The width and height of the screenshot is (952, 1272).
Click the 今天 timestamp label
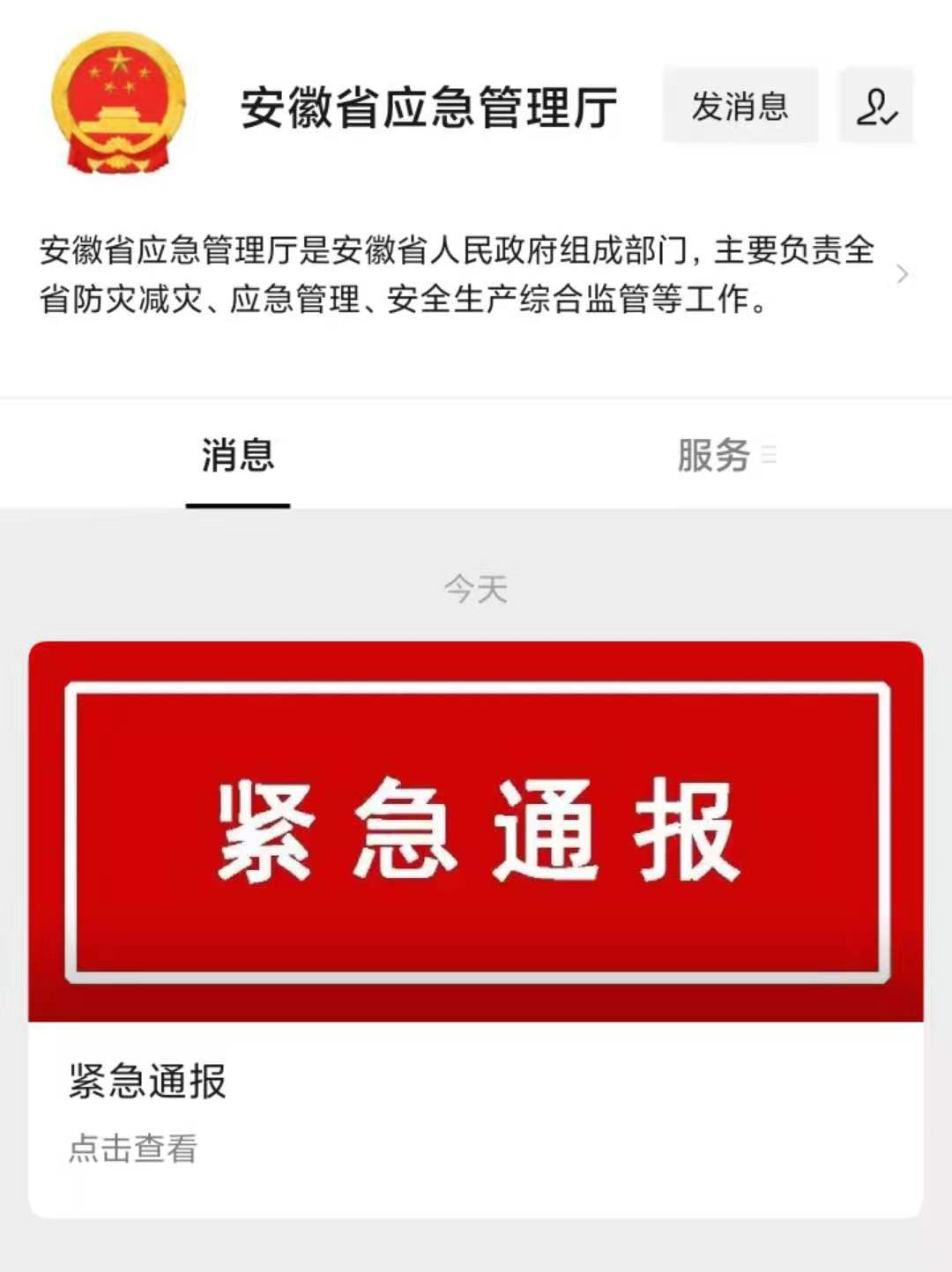(x=476, y=591)
